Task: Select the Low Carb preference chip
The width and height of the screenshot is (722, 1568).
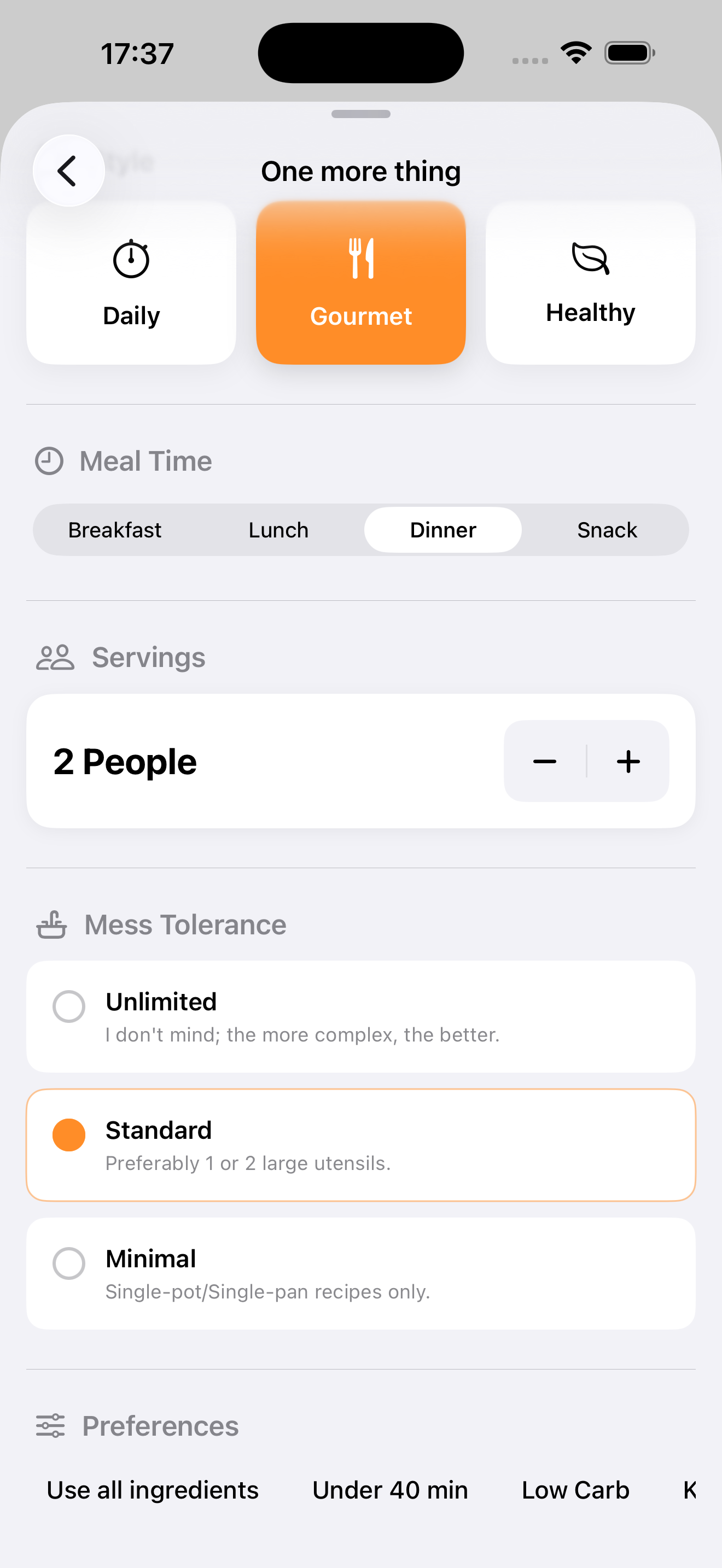Action: click(575, 1489)
